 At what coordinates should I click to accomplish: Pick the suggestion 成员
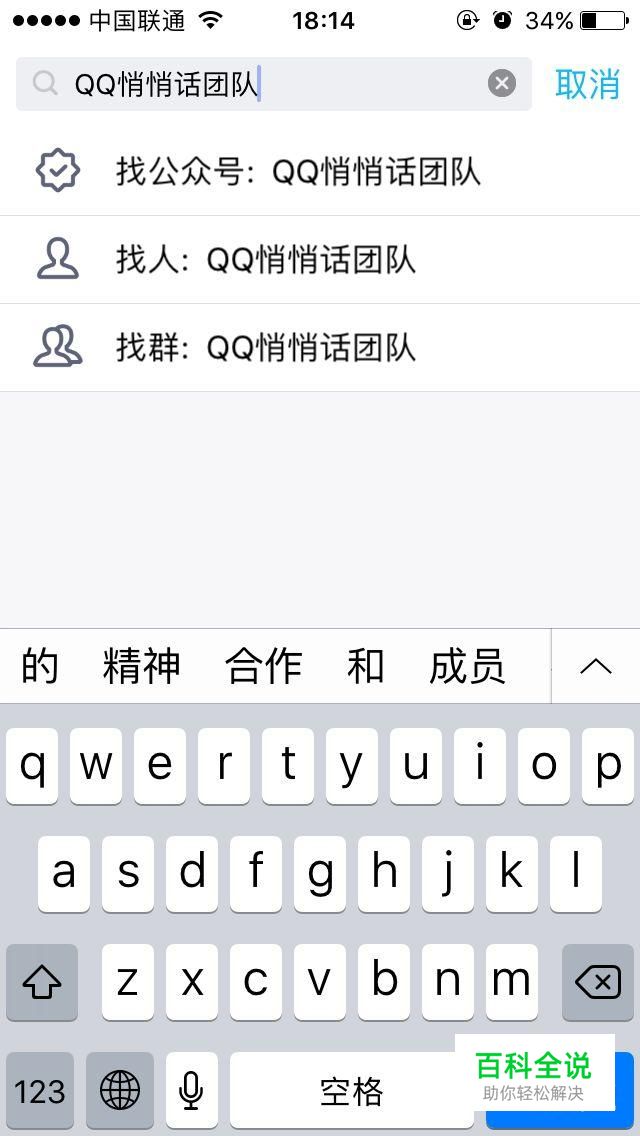tap(467, 667)
